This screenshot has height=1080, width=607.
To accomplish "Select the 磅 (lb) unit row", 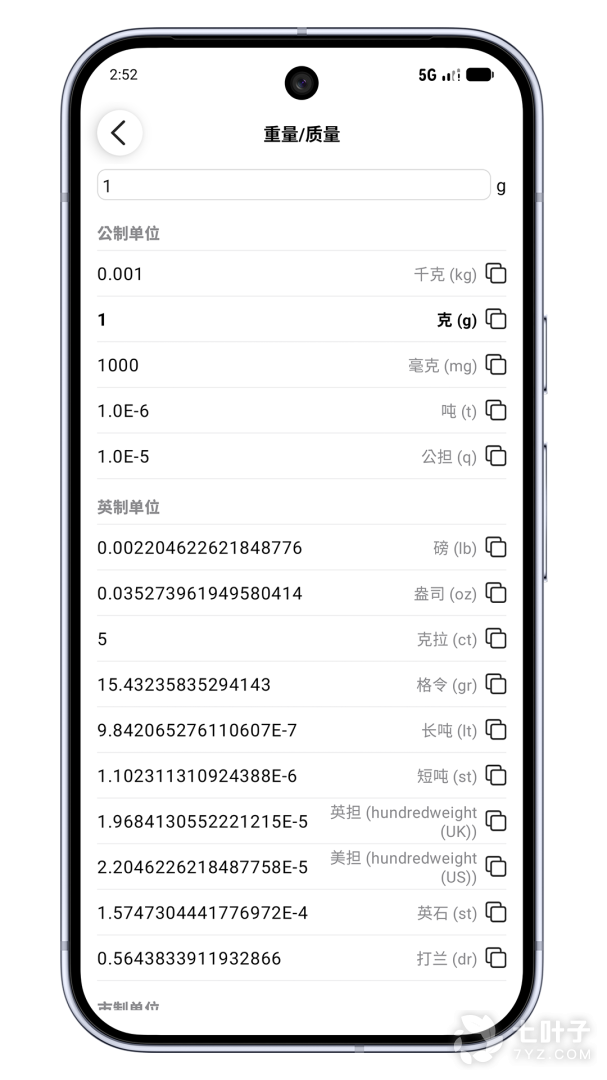I will click(x=302, y=548).
